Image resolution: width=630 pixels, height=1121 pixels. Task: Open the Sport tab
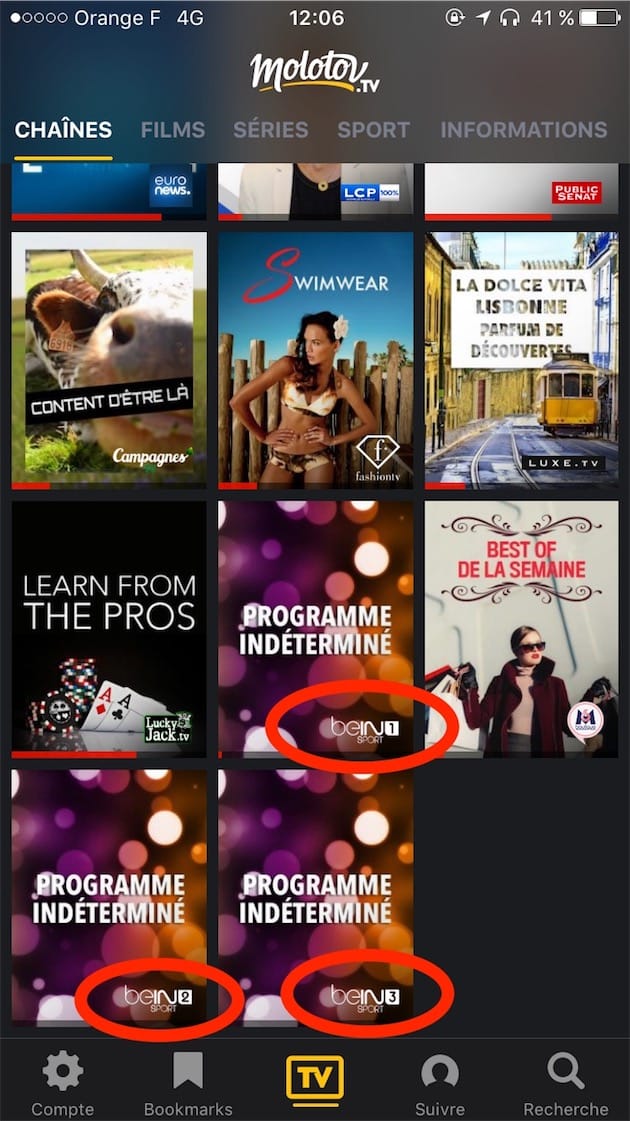pyautogui.click(x=373, y=130)
